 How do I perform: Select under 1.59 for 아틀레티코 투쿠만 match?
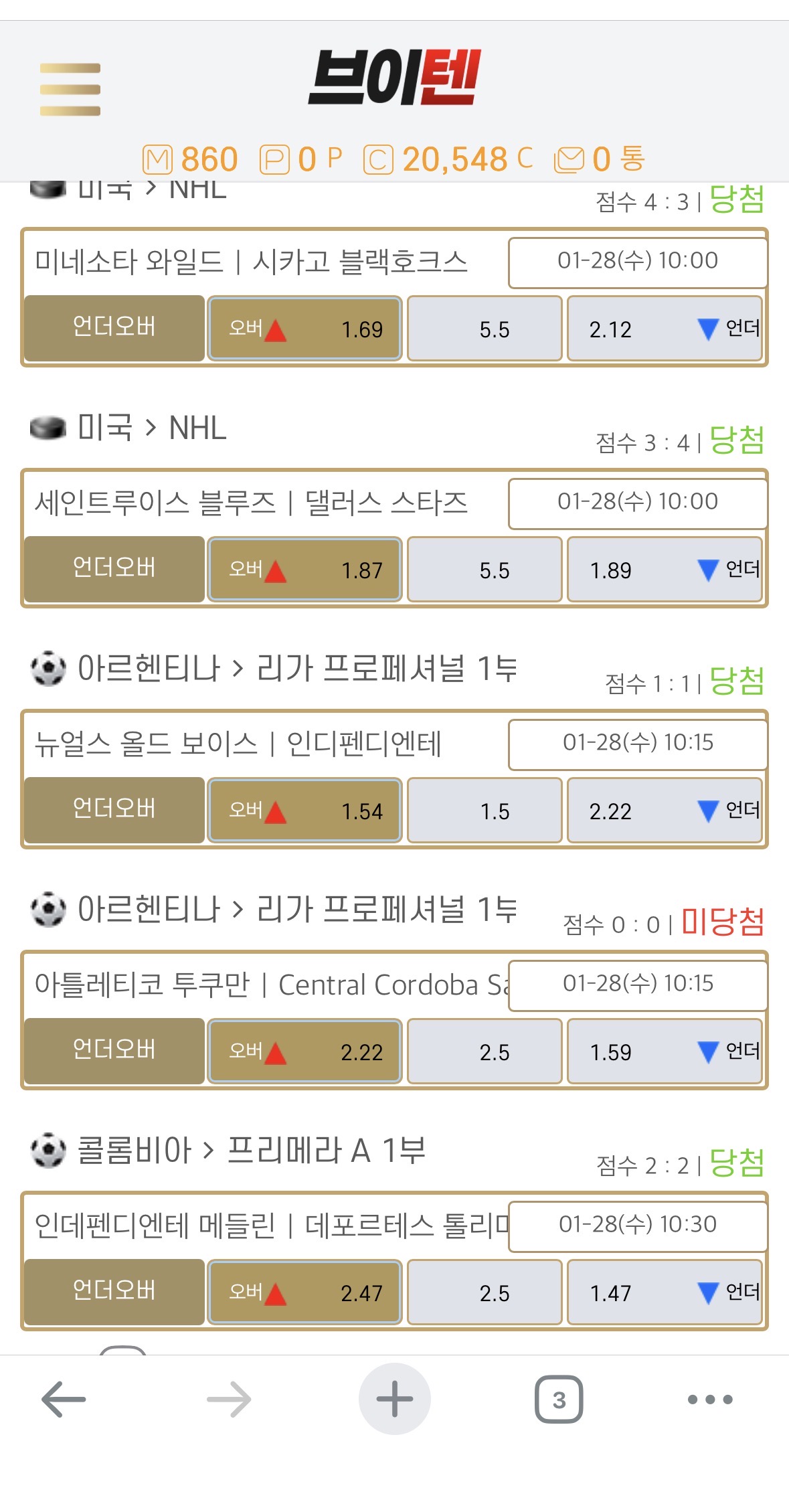(x=665, y=1052)
